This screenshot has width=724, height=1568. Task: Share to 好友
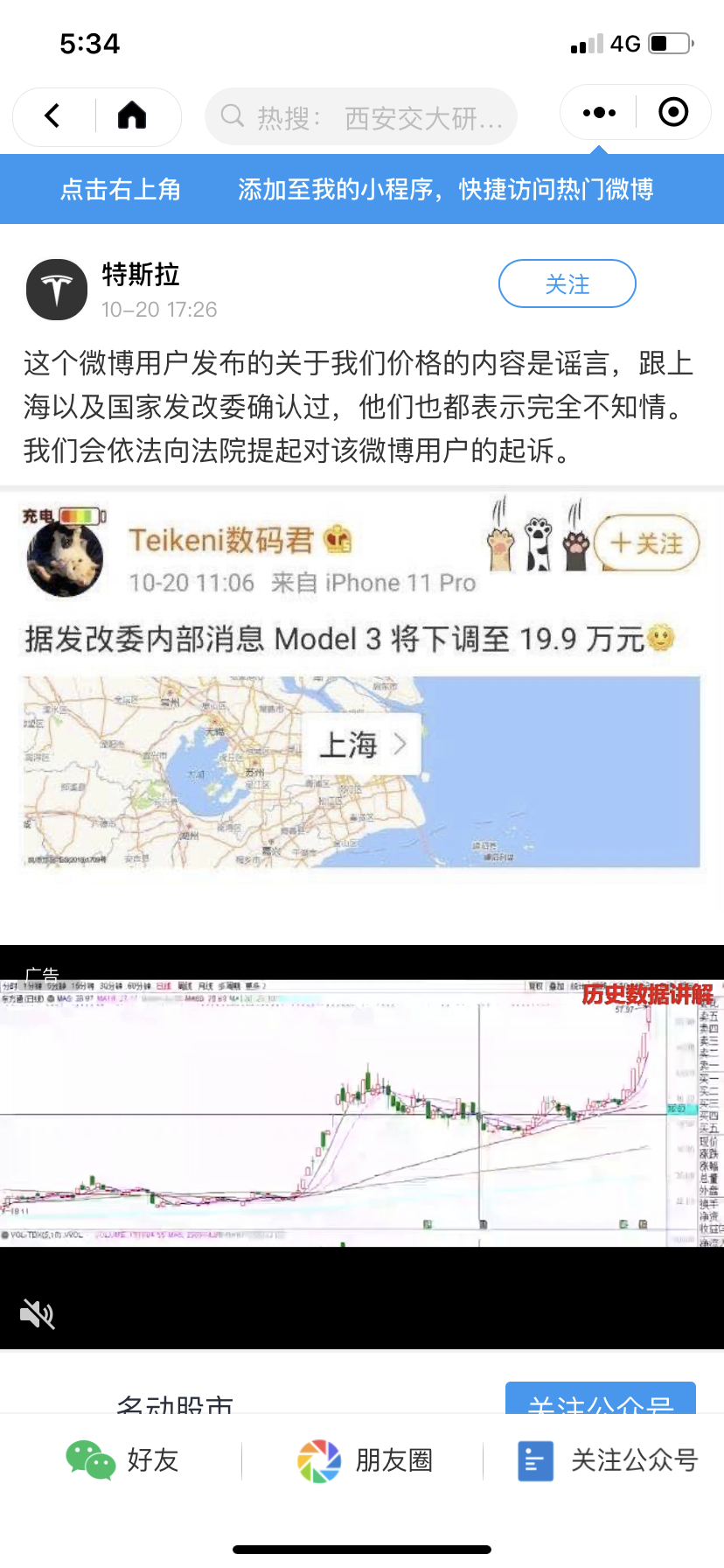pos(122,1459)
